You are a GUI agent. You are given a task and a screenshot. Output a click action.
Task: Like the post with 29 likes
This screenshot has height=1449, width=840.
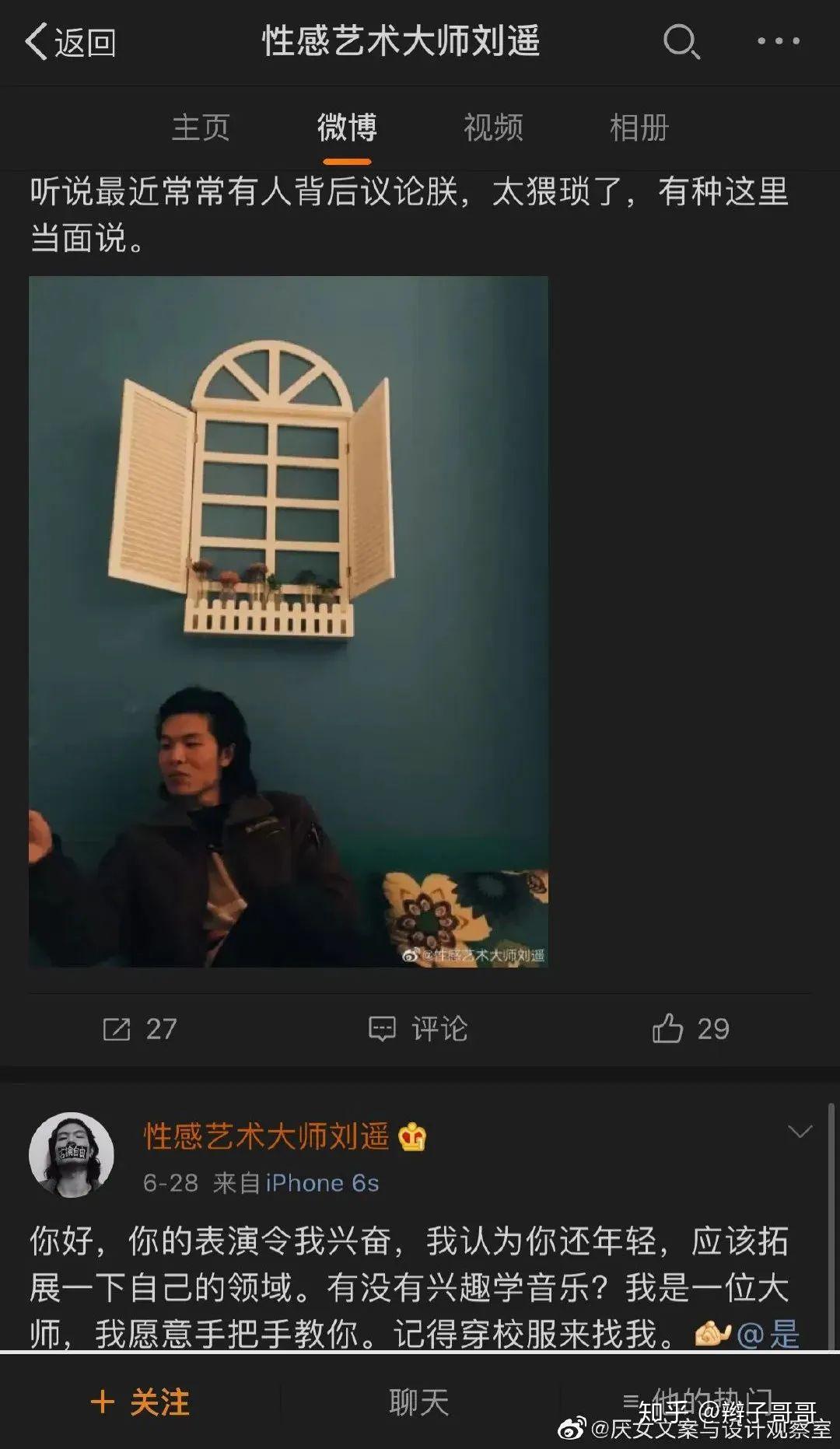click(x=691, y=1029)
